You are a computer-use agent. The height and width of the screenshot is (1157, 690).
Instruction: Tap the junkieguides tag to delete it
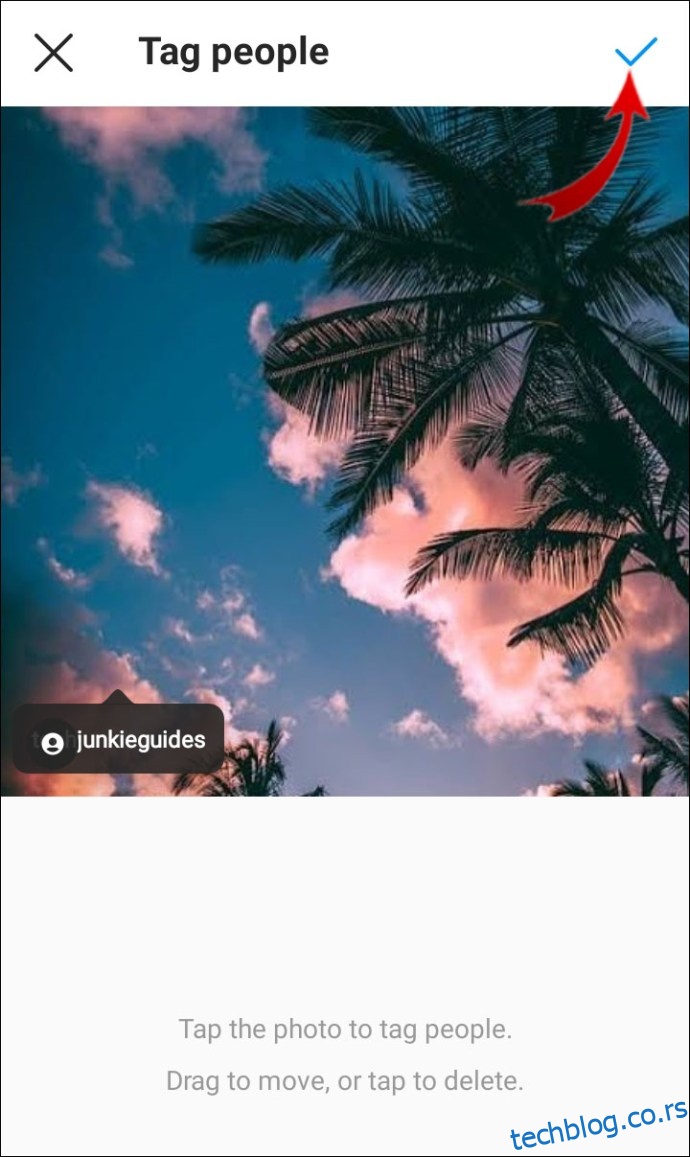[120, 741]
